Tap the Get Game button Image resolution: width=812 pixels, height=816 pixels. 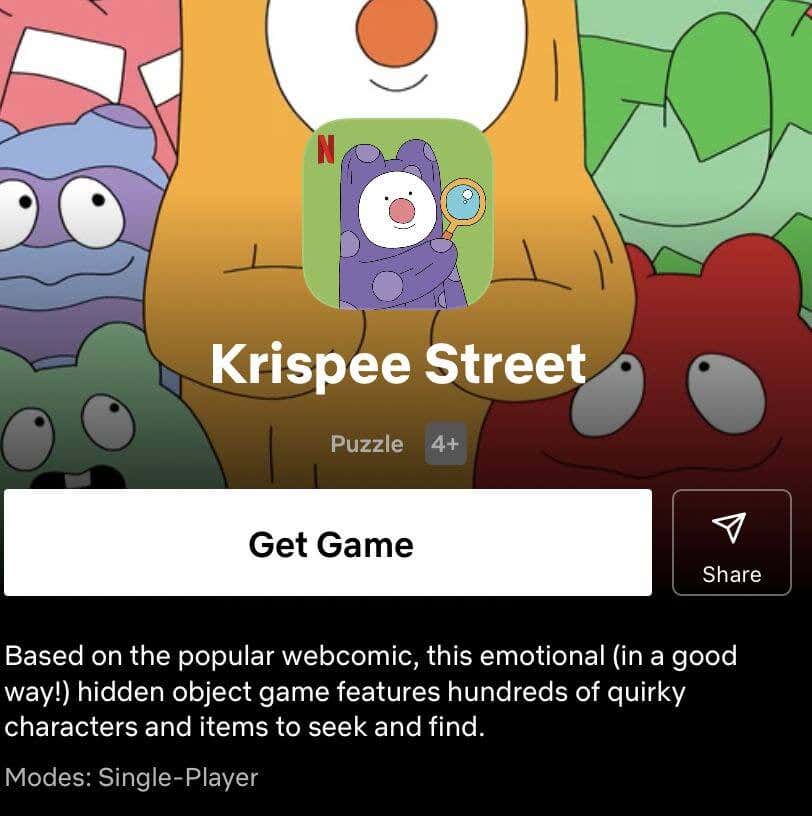pyautogui.click(x=328, y=543)
